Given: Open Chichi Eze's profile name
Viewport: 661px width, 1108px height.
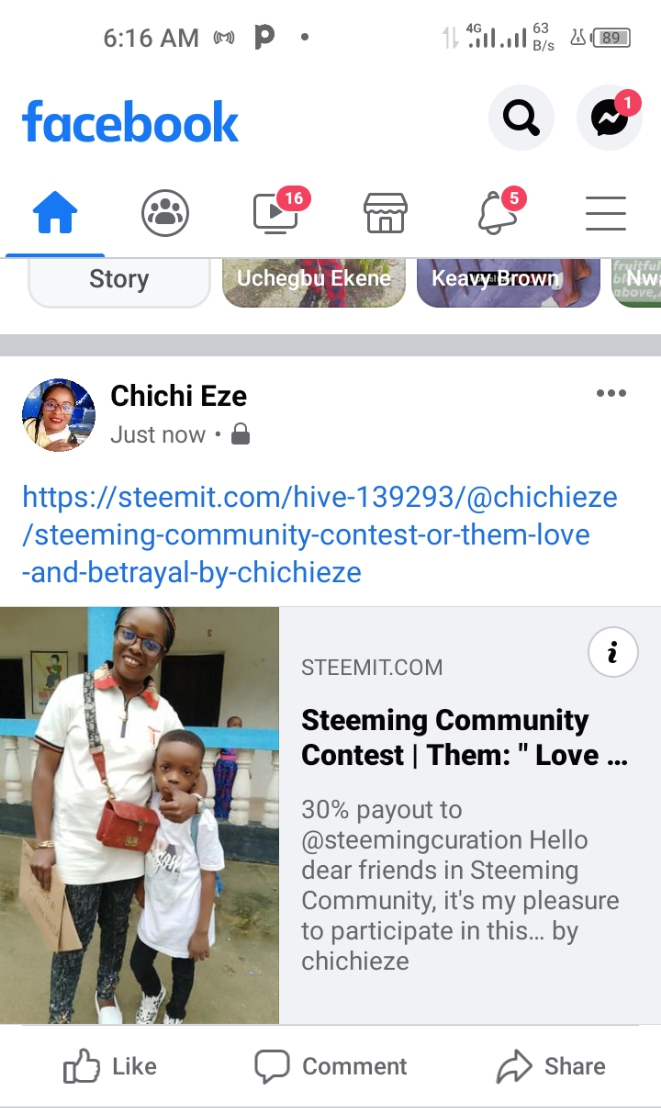Looking at the screenshot, I should click(178, 396).
